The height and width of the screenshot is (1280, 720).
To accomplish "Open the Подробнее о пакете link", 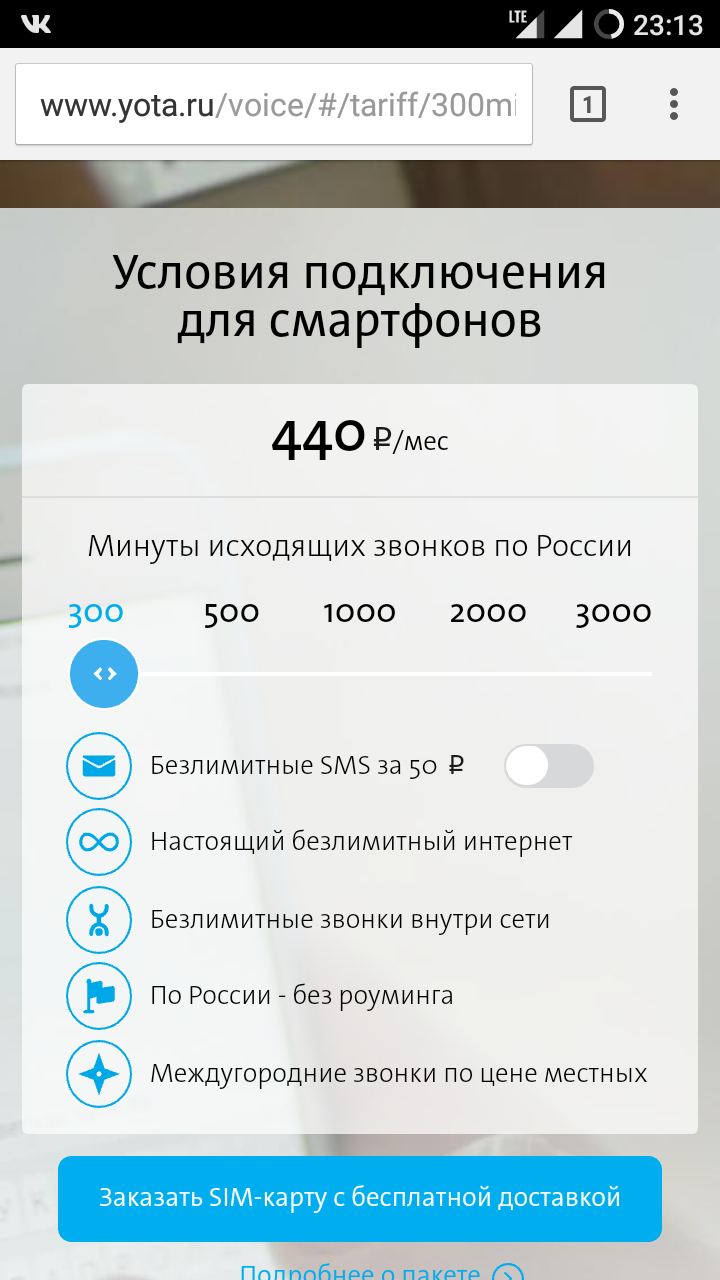I will 380,1272.
